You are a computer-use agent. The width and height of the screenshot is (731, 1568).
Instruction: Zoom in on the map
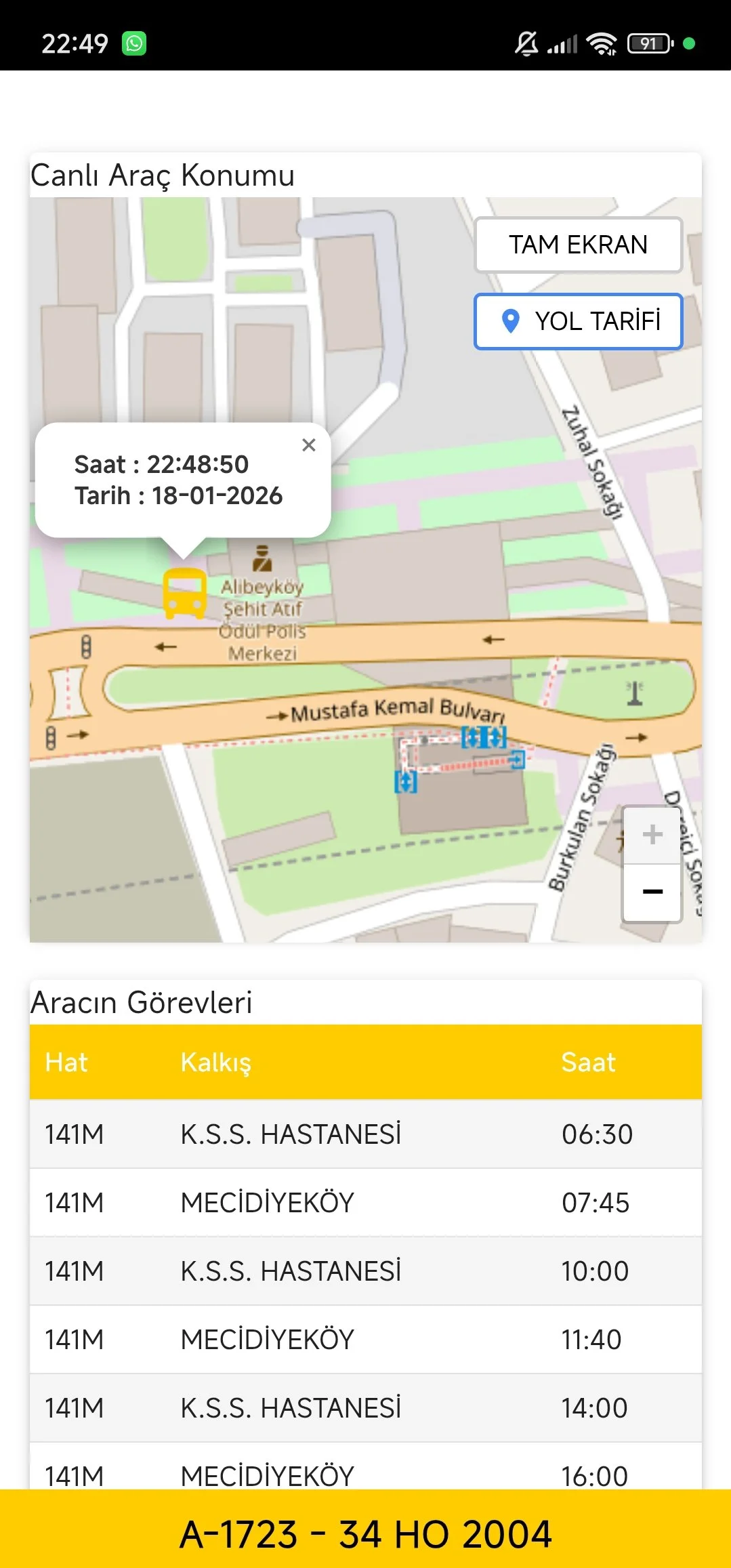tap(652, 835)
